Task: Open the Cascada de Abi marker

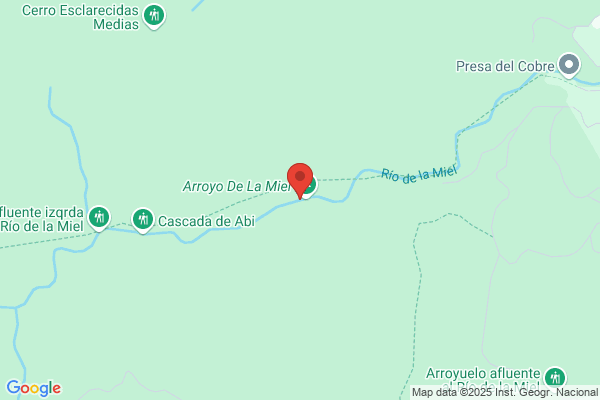Action: (x=143, y=220)
